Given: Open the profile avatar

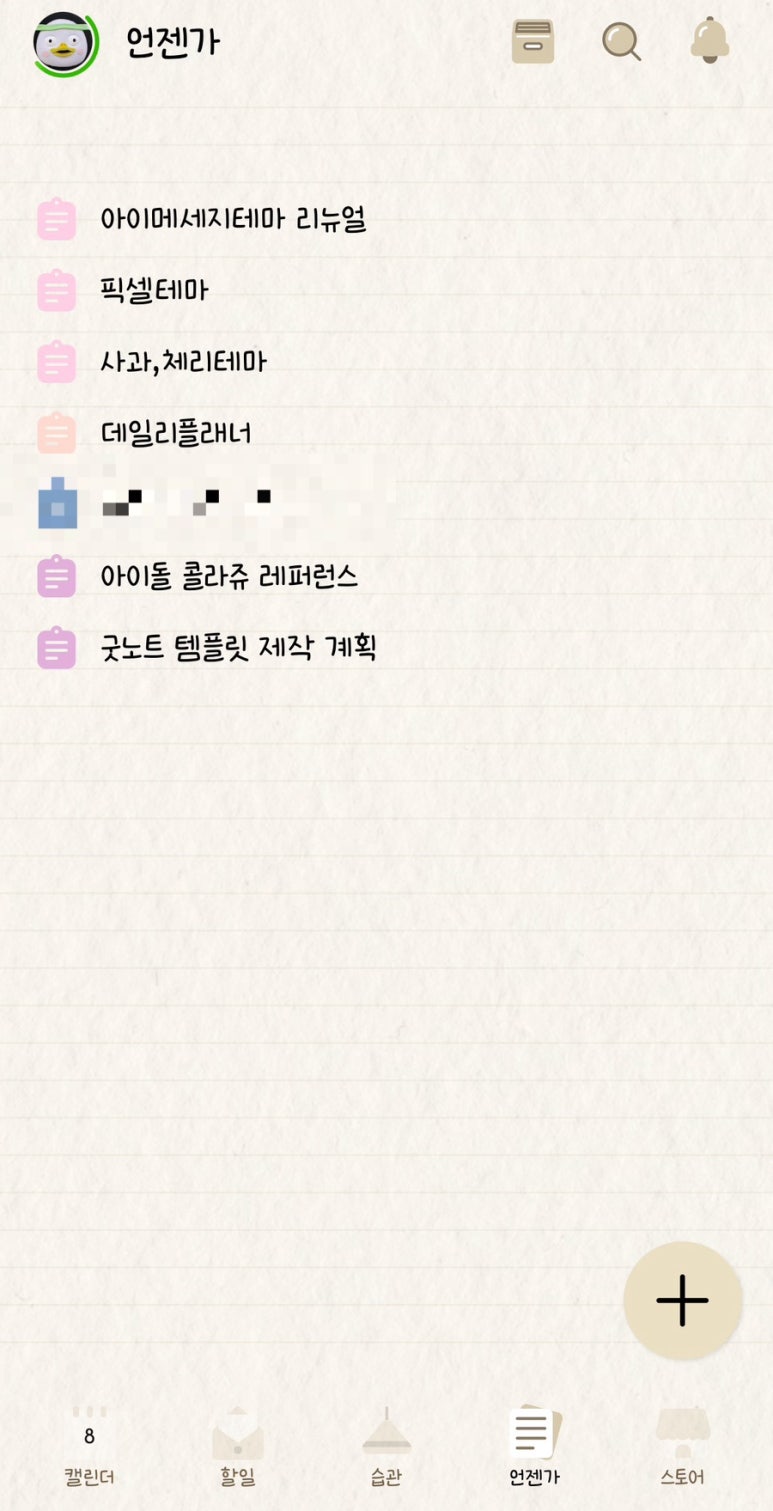Looking at the screenshot, I should [x=65, y=44].
